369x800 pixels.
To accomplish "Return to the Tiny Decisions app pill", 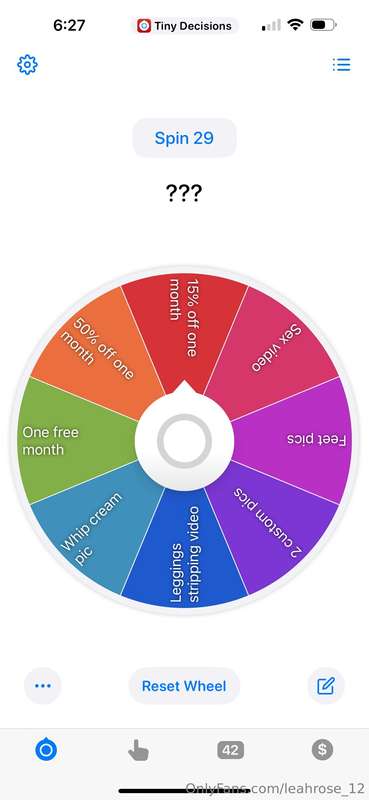I will (x=187, y=26).
